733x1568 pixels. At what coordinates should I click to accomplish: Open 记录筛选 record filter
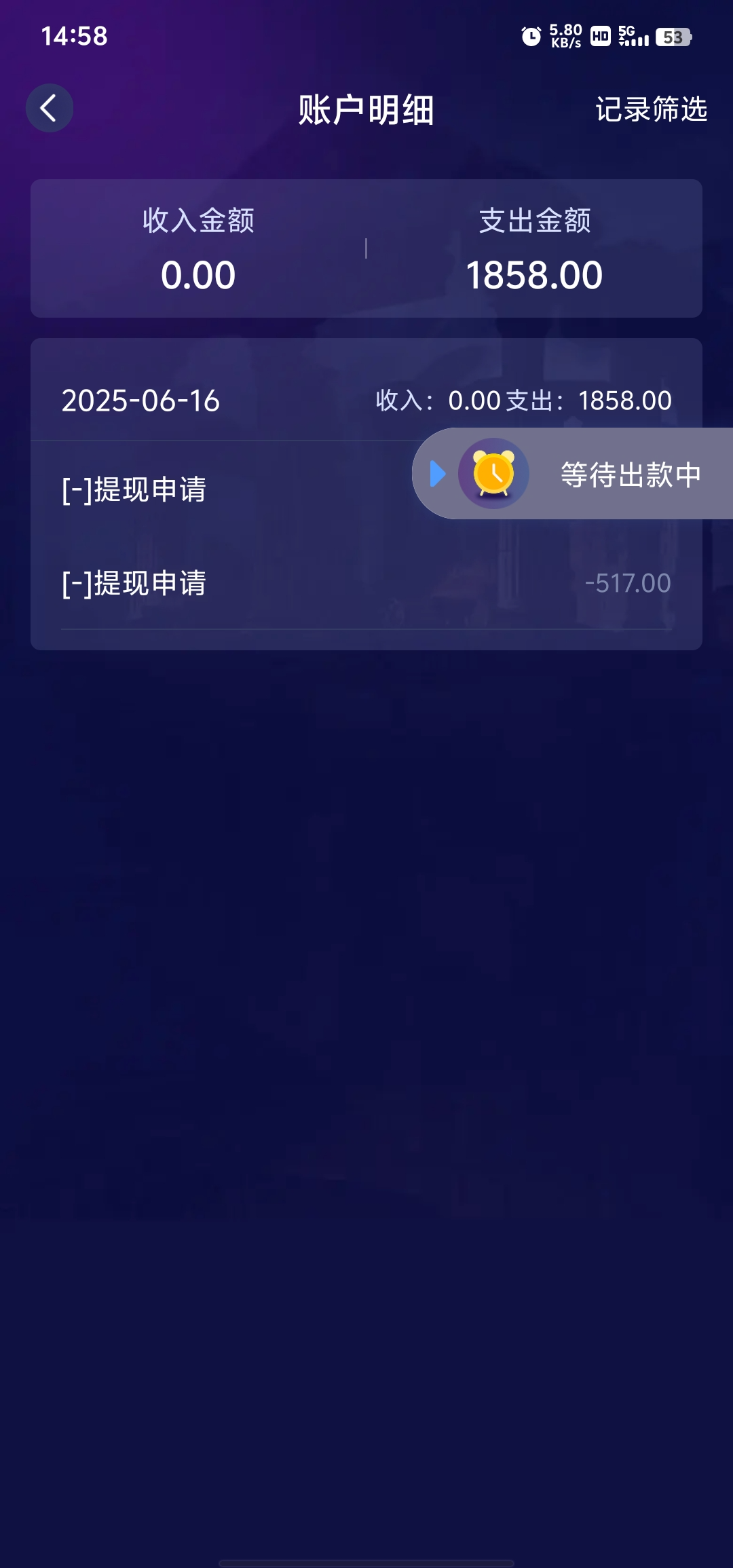(650, 109)
